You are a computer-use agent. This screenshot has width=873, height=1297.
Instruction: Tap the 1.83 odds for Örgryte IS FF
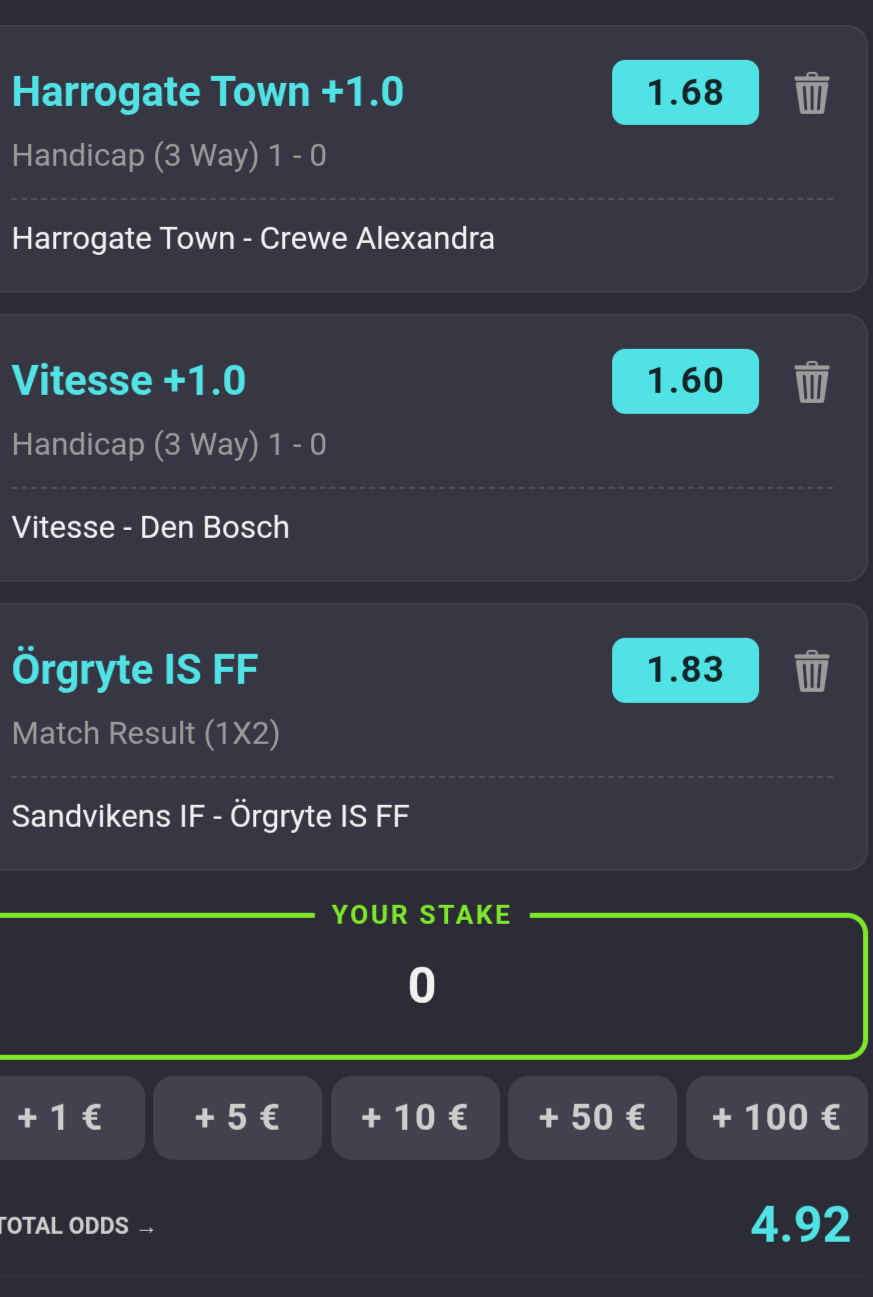coord(685,670)
